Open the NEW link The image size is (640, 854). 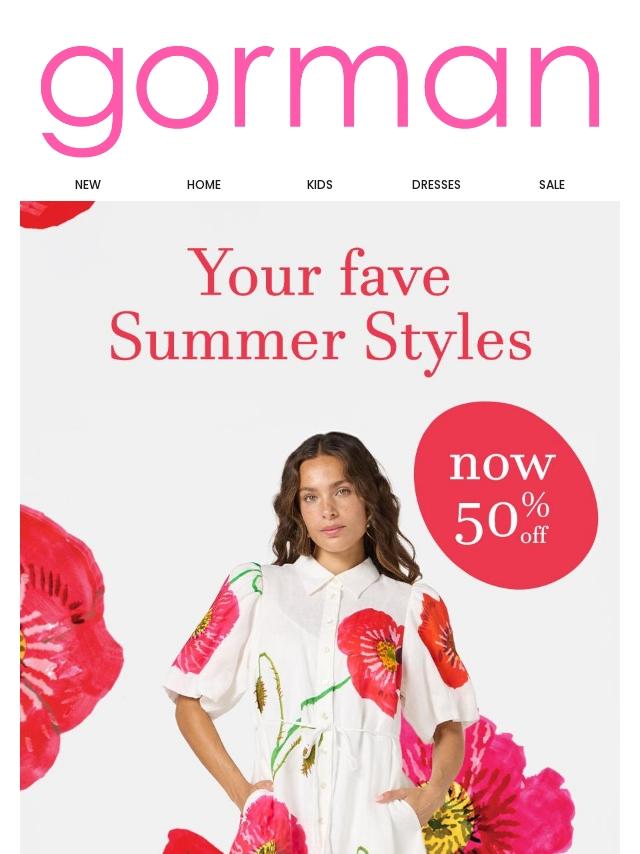tap(88, 185)
